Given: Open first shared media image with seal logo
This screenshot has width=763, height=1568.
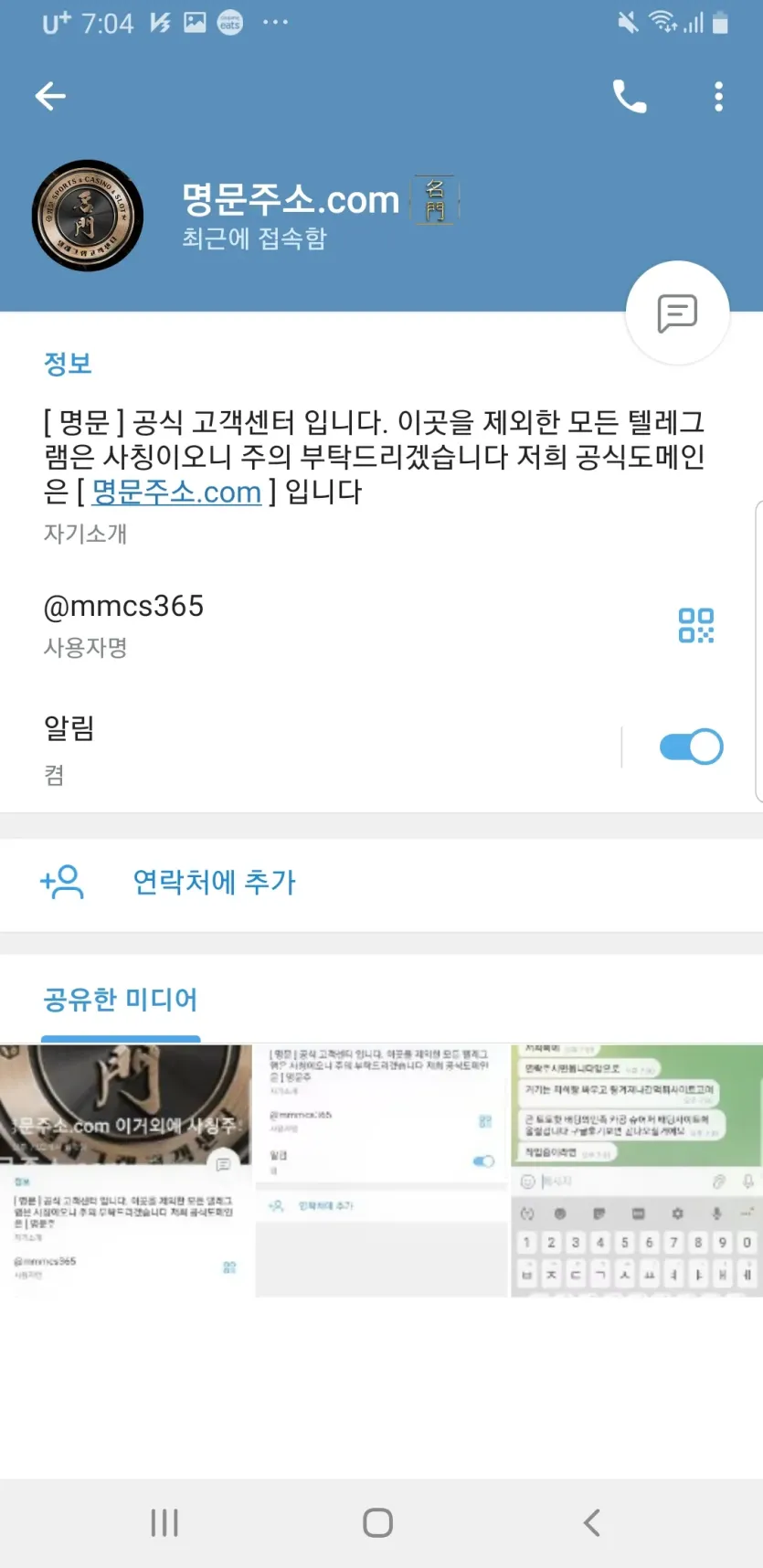Looking at the screenshot, I should pos(126,1171).
